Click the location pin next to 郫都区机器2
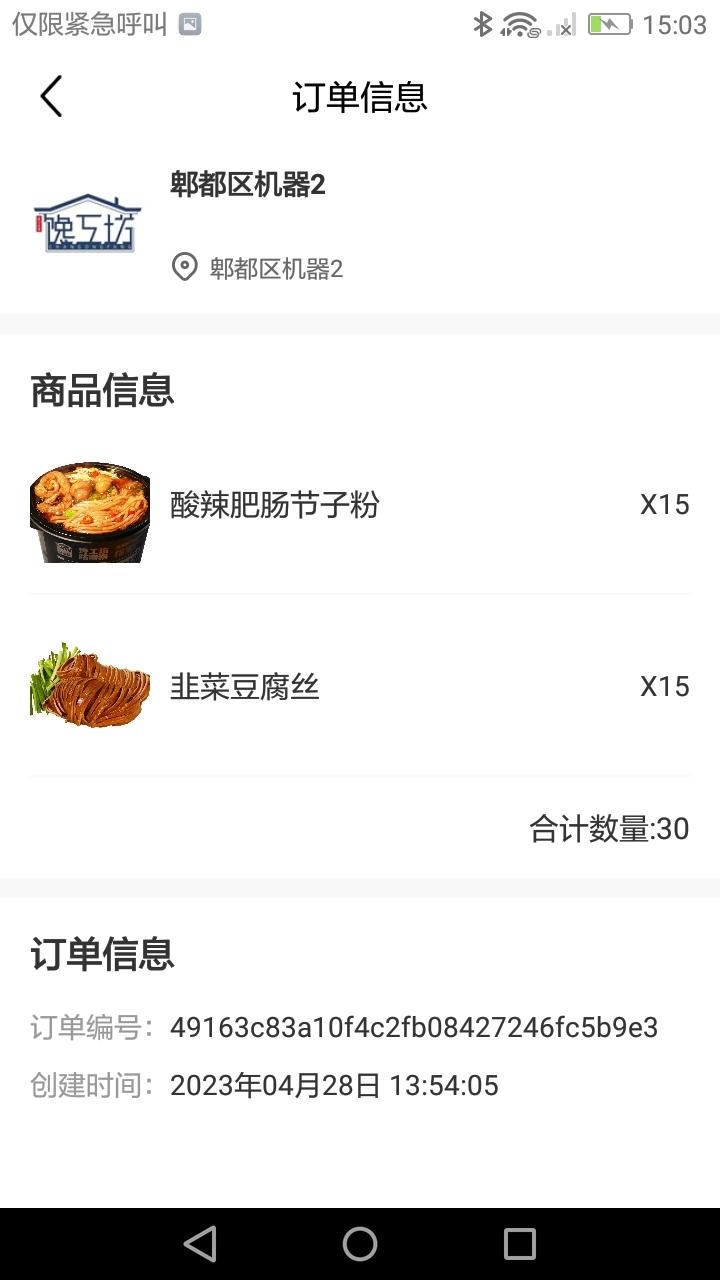 tap(183, 268)
